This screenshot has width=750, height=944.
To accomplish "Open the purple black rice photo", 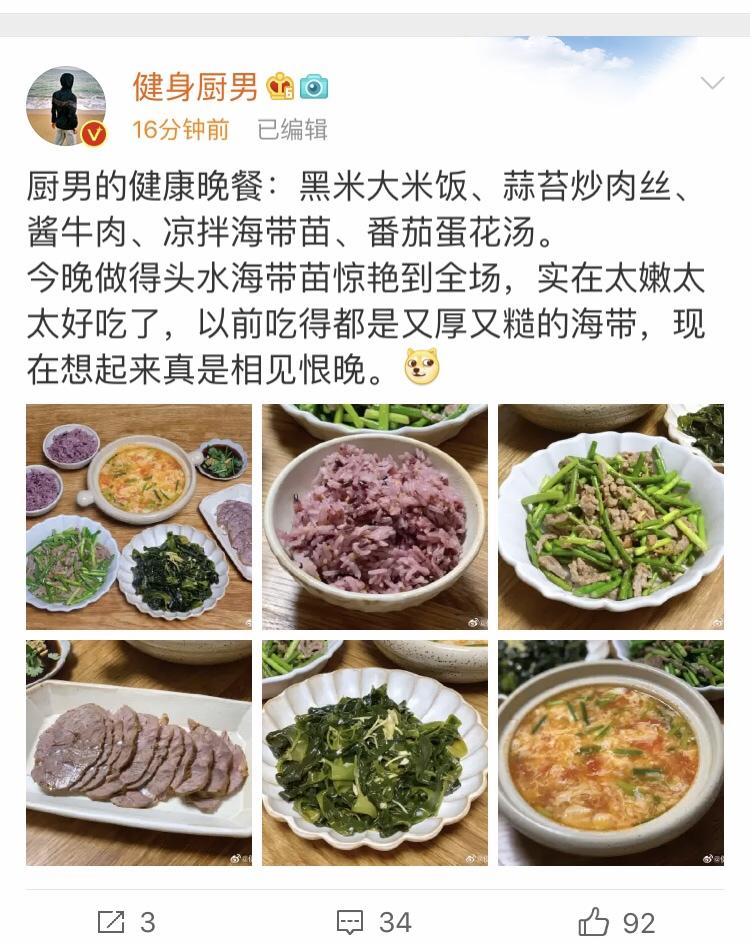I will coord(375,517).
